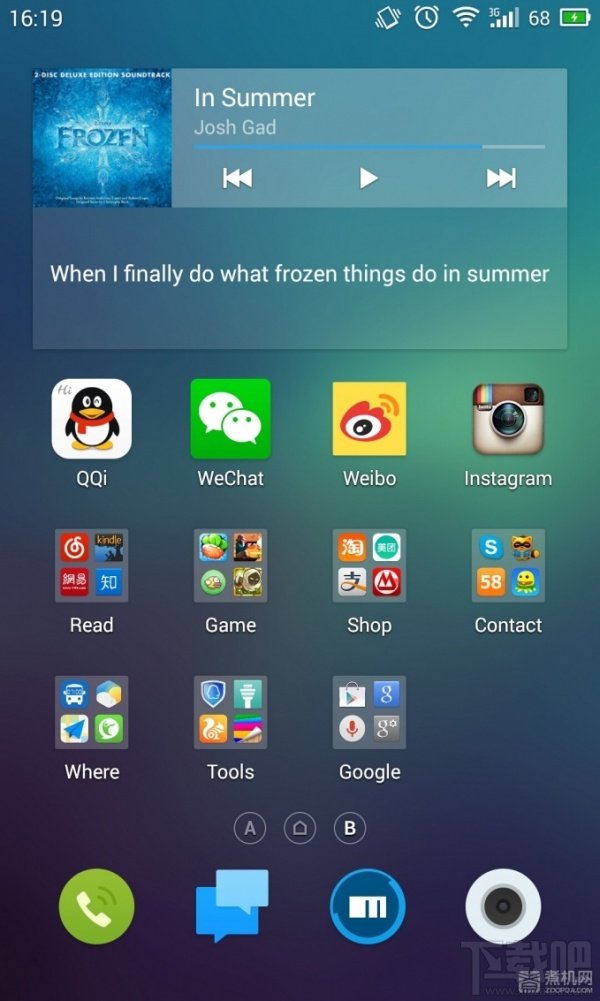Open the Contact folder
This screenshot has height=1001, width=600.
pos(508,566)
